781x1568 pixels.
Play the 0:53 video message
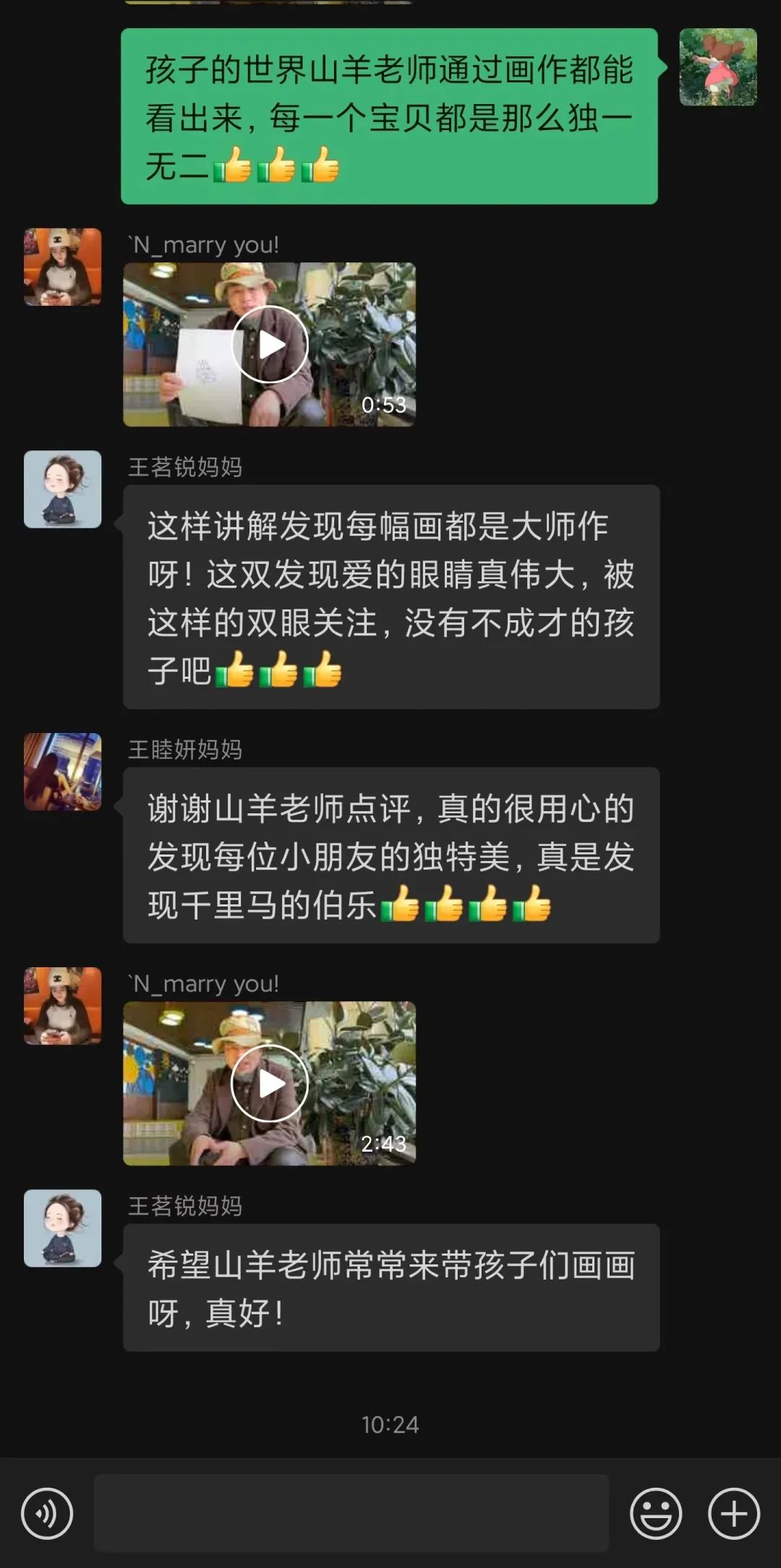click(x=270, y=345)
